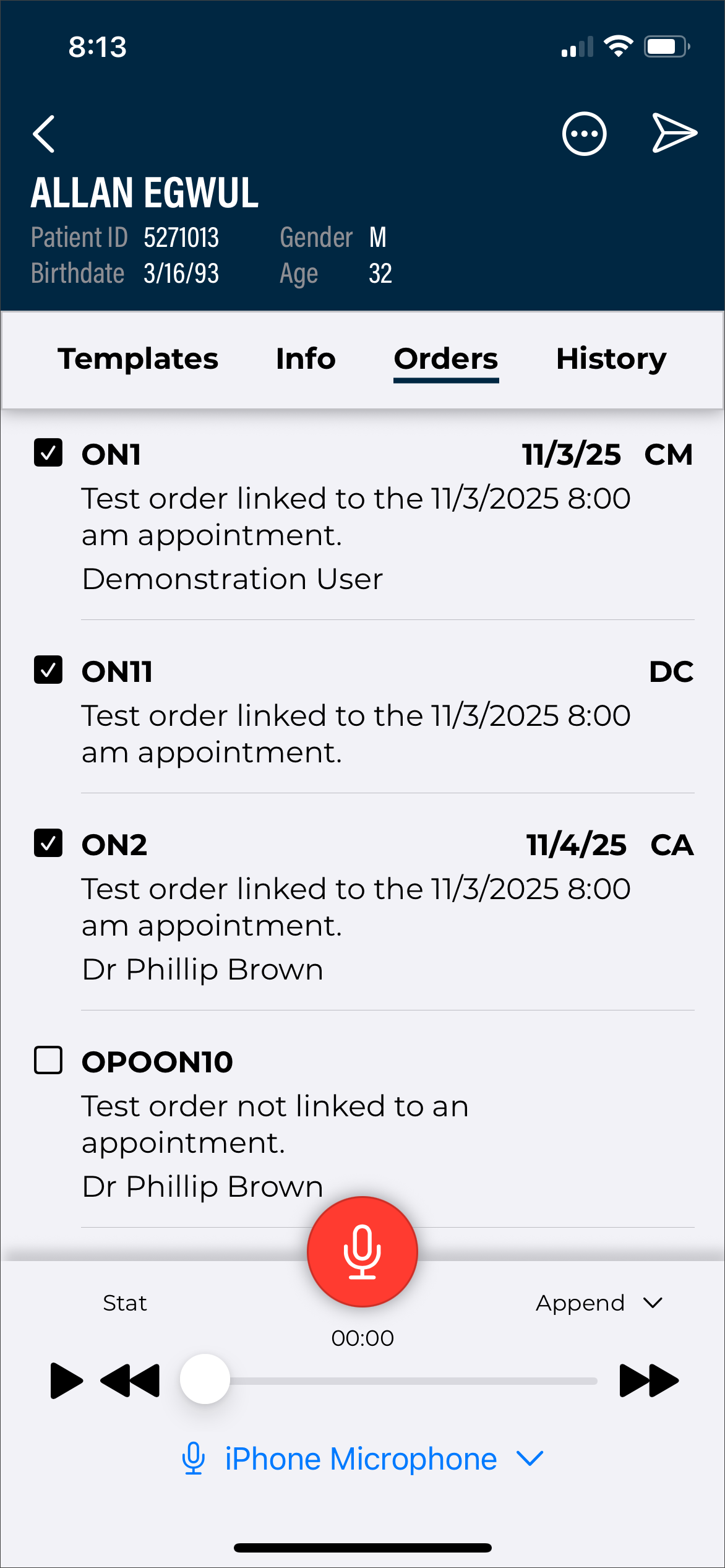The height and width of the screenshot is (1568, 725).
Task: Untick the ON2 order checkbox
Action: 48,843
